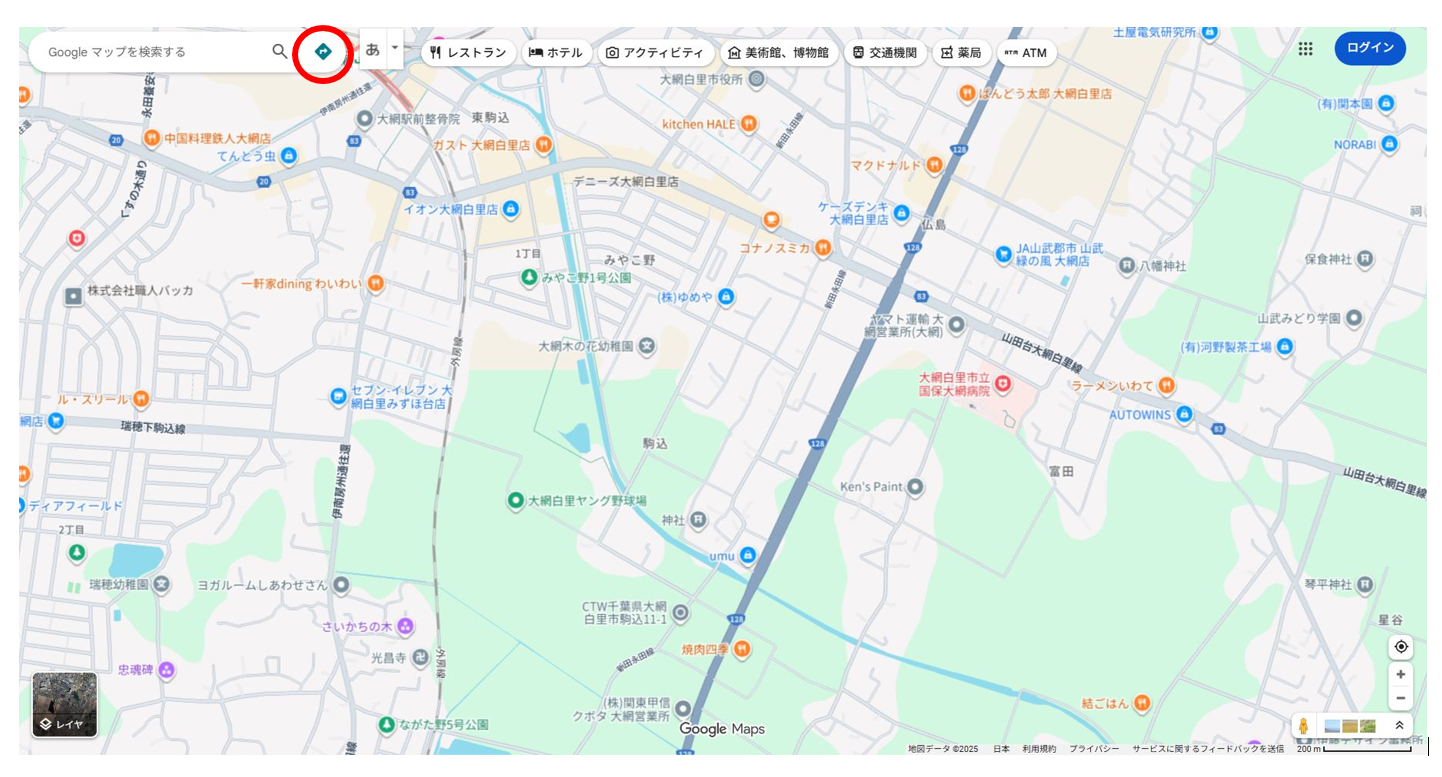
Task: Activate the Street View pegman
Action: tap(1303, 726)
